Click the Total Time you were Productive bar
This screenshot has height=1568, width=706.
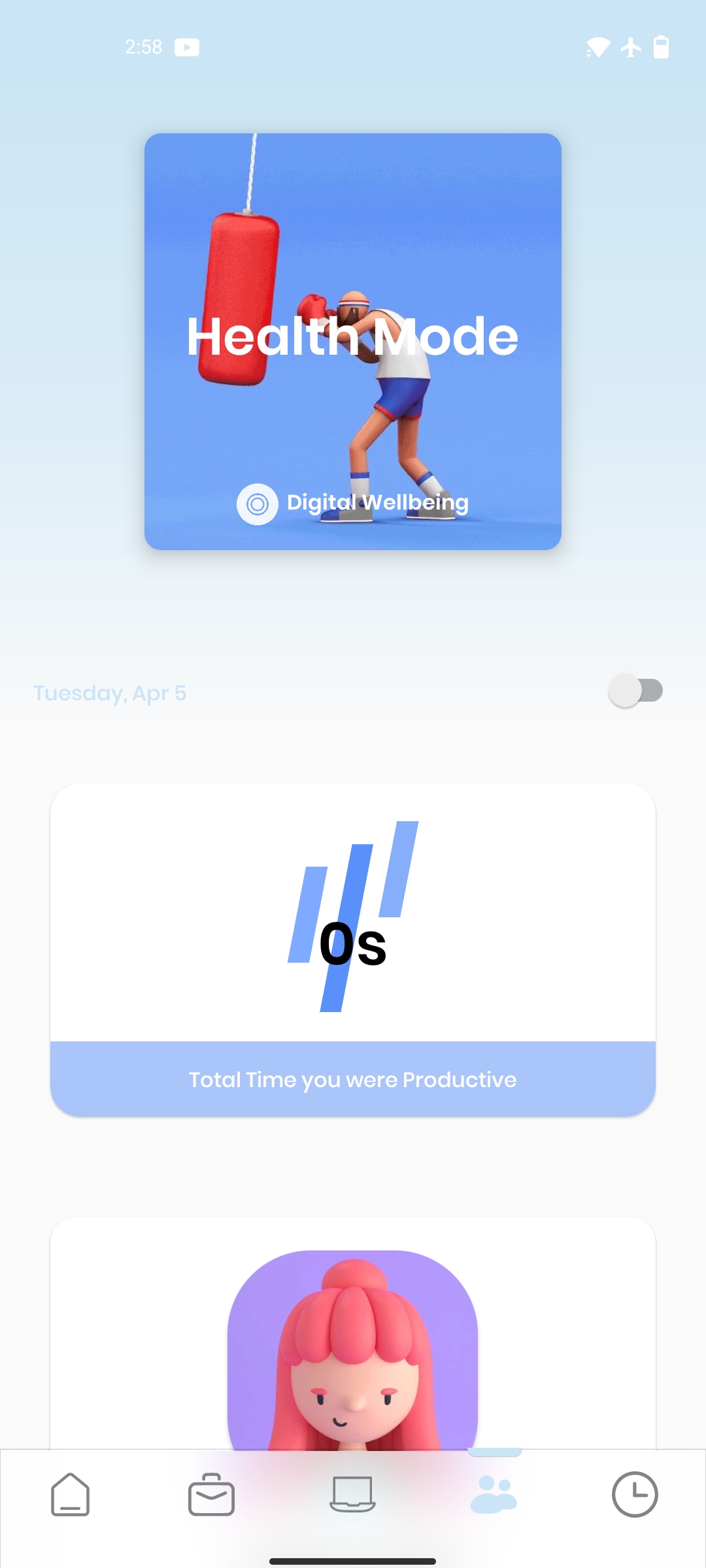point(353,1079)
